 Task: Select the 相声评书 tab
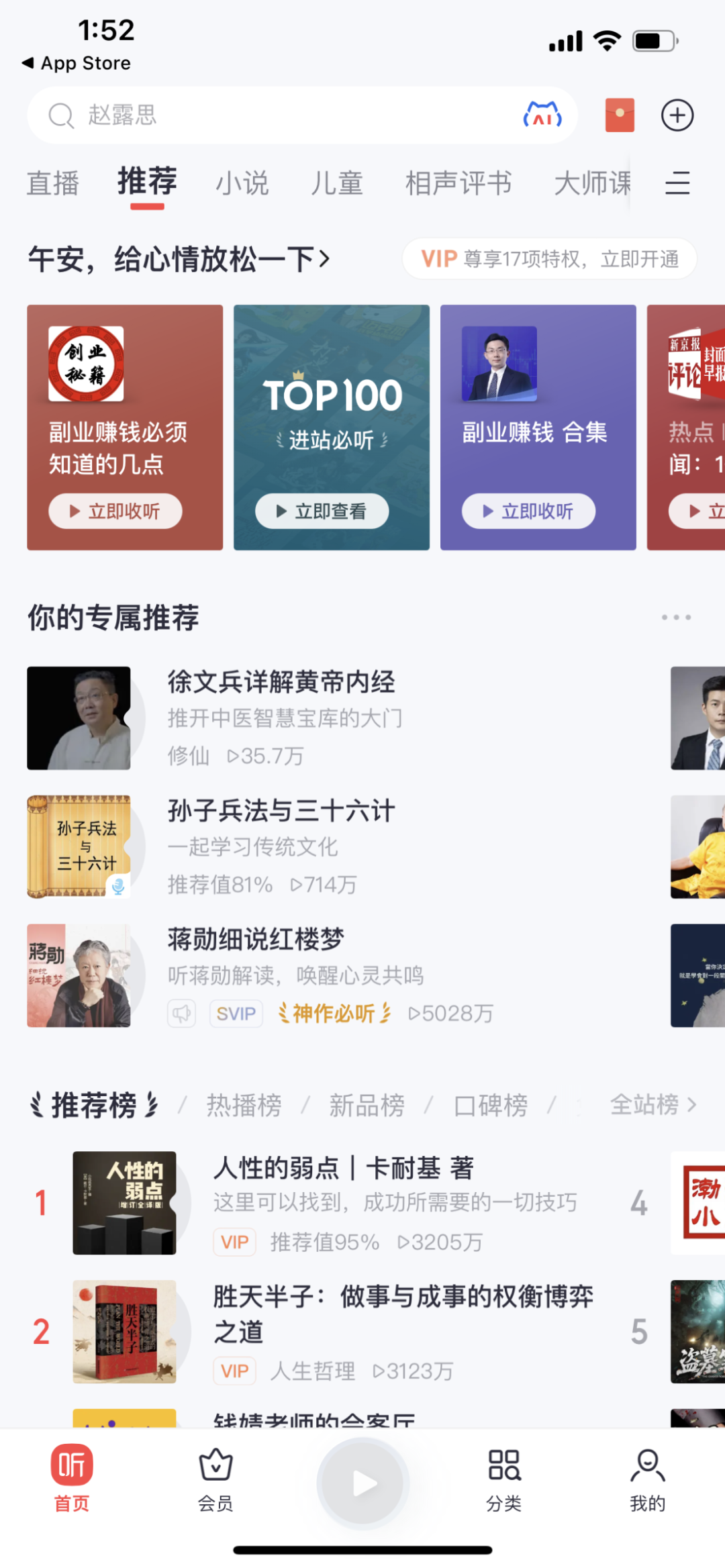(458, 183)
